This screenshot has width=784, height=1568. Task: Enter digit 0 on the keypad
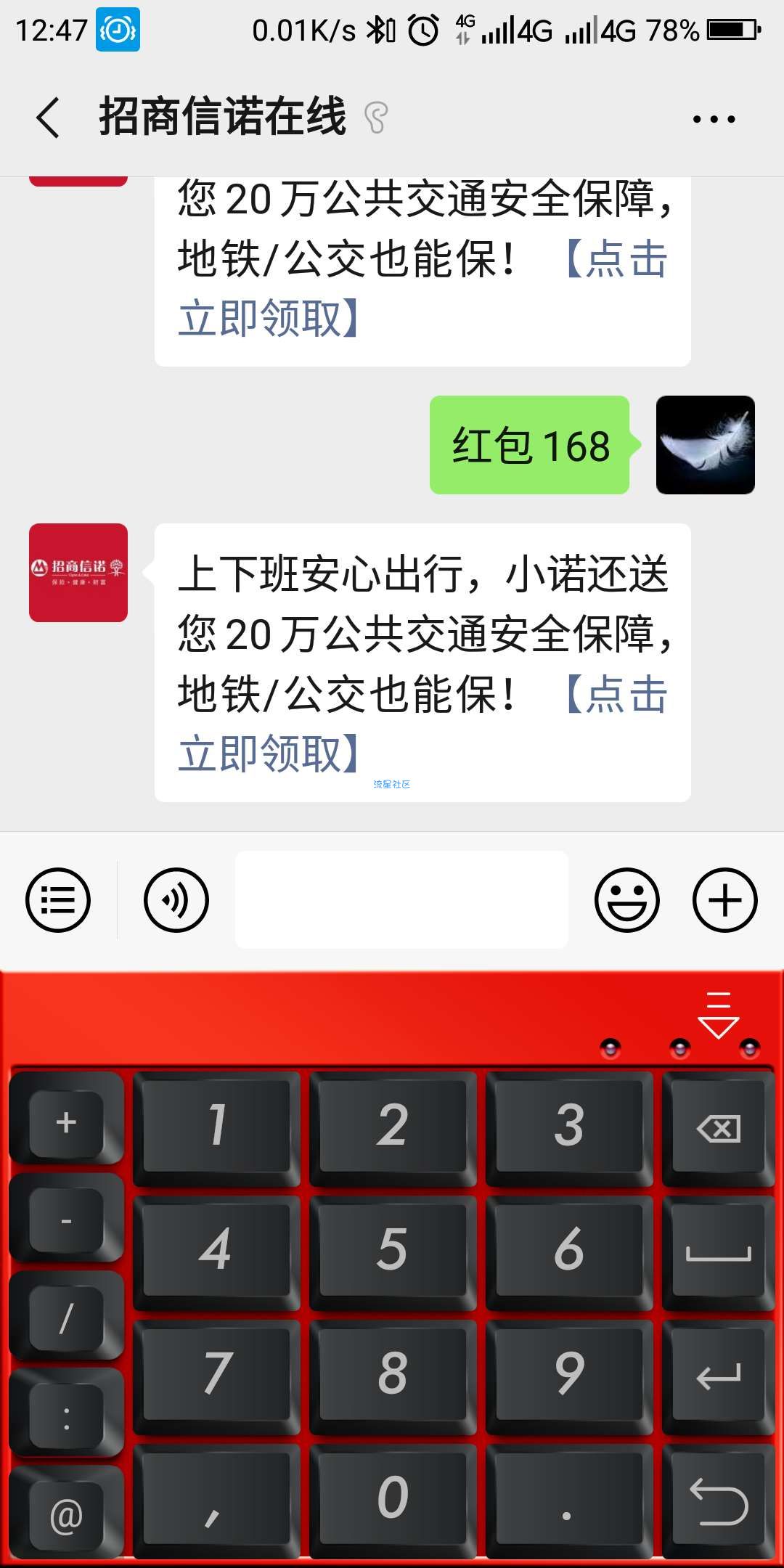tap(392, 1497)
